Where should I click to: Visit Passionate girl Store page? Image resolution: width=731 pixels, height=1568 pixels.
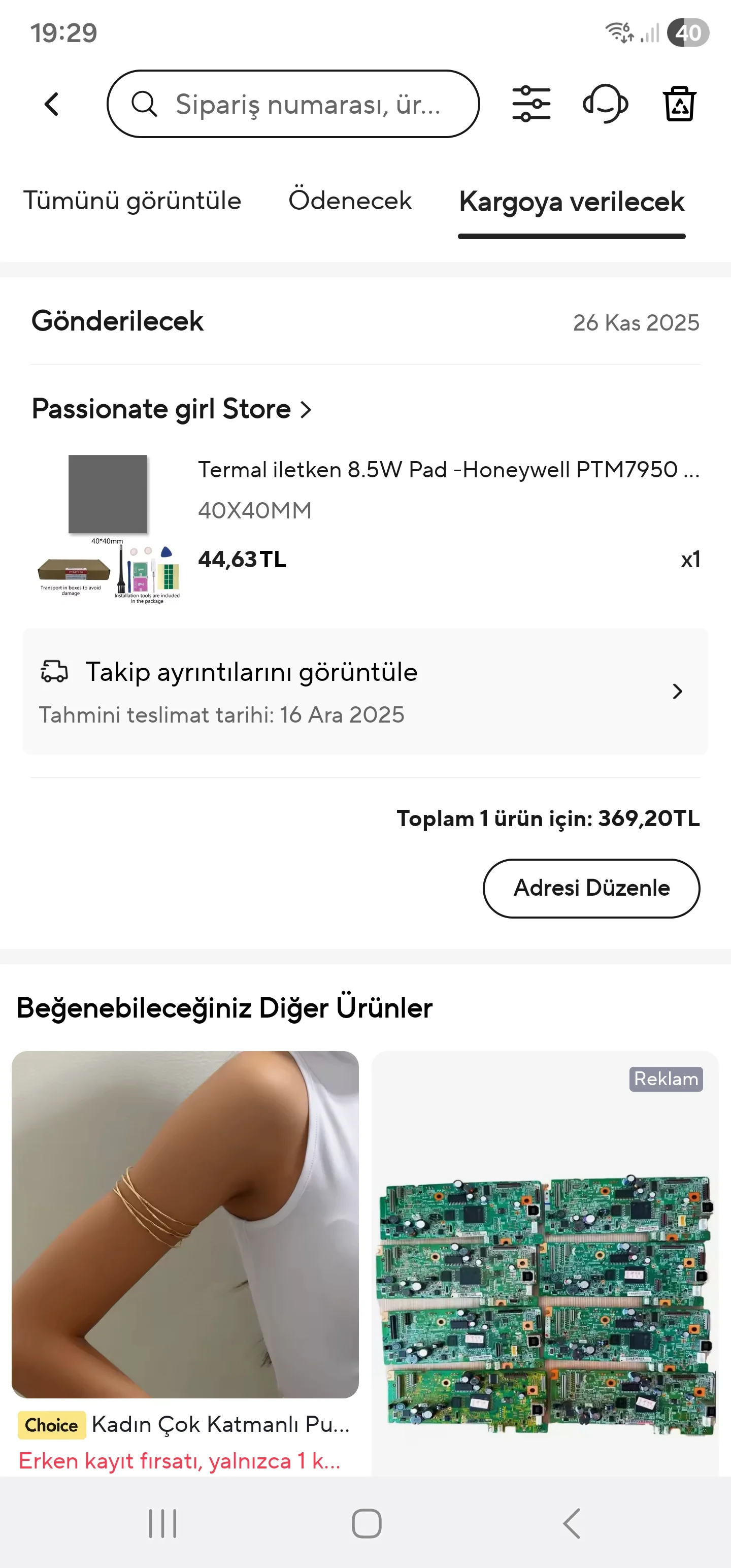pos(171,409)
